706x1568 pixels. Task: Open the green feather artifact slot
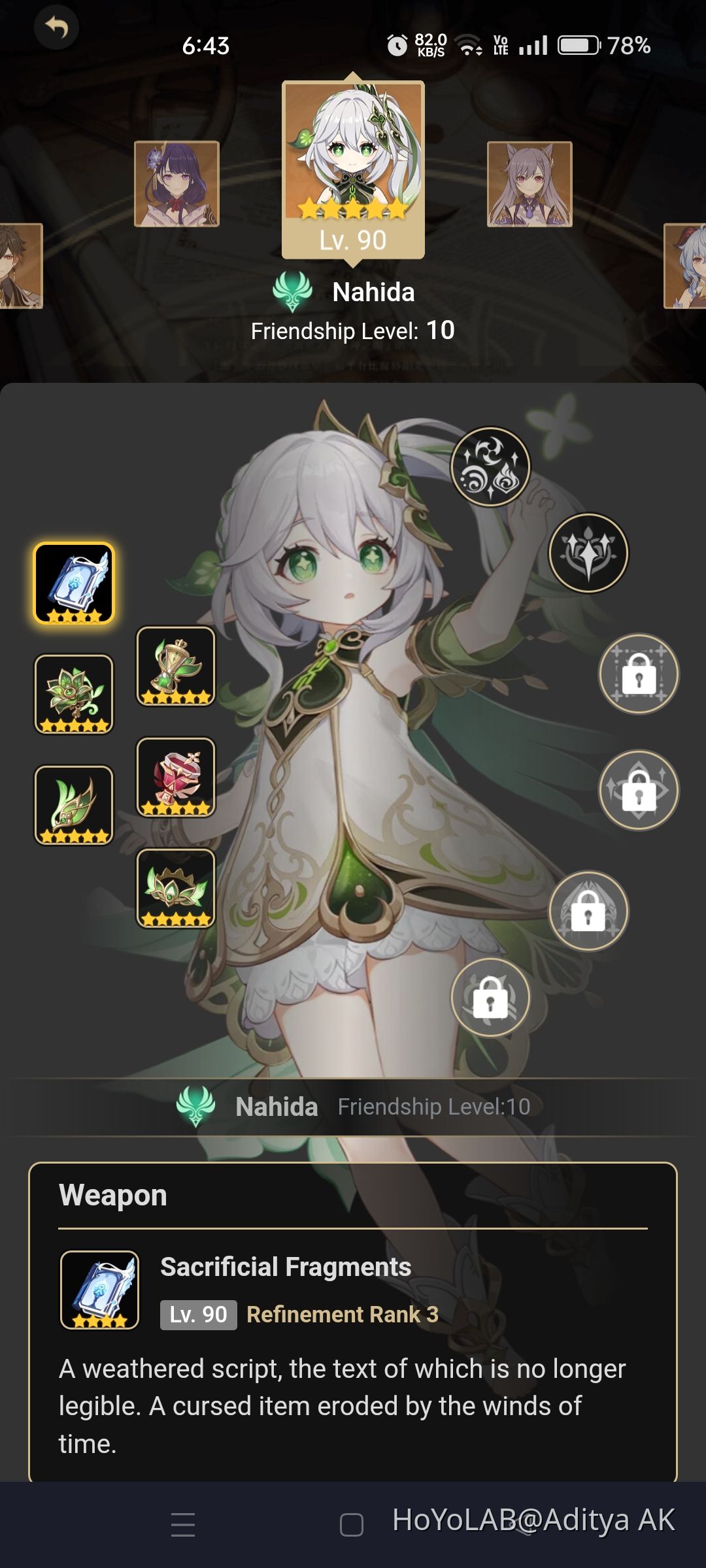click(74, 805)
